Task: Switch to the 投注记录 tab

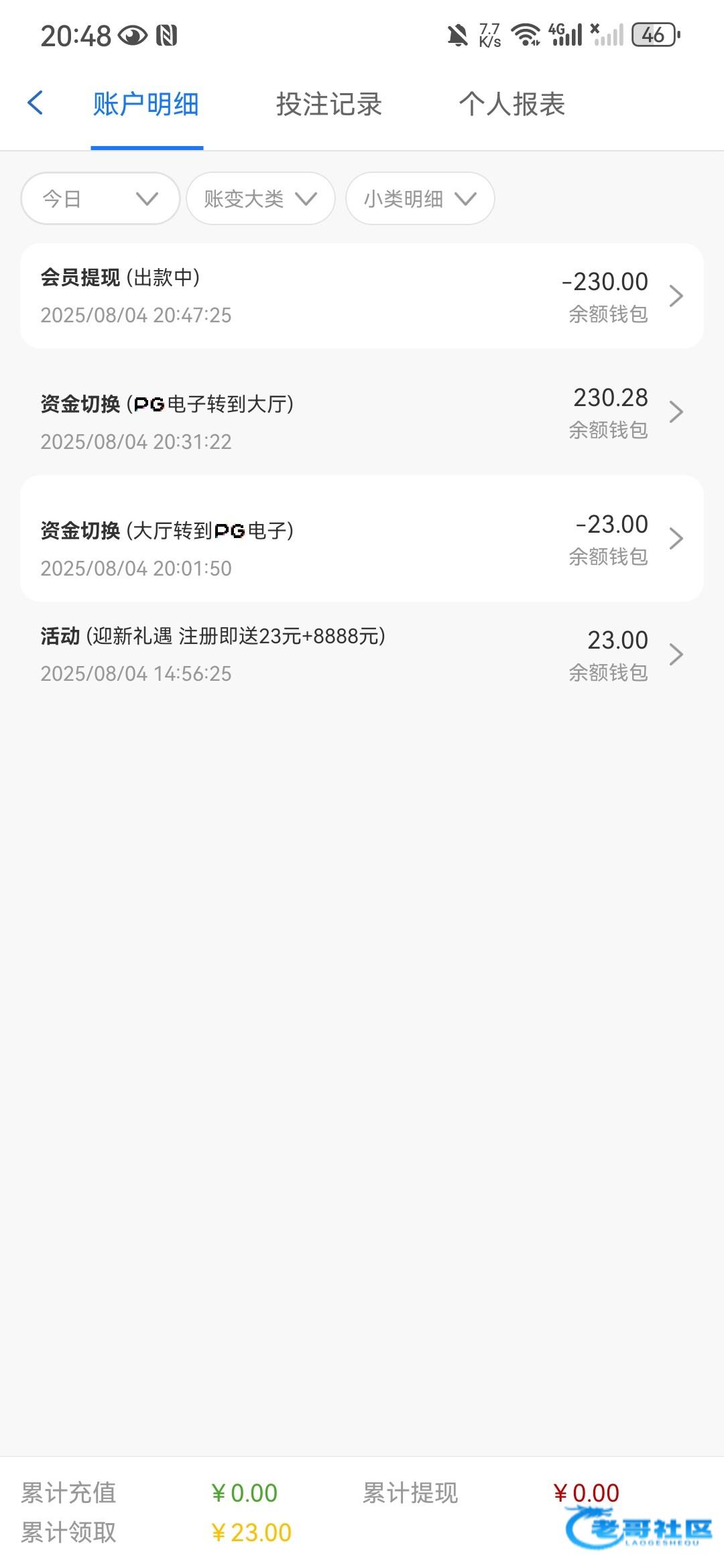Action: pyautogui.click(x=329, y=104)
